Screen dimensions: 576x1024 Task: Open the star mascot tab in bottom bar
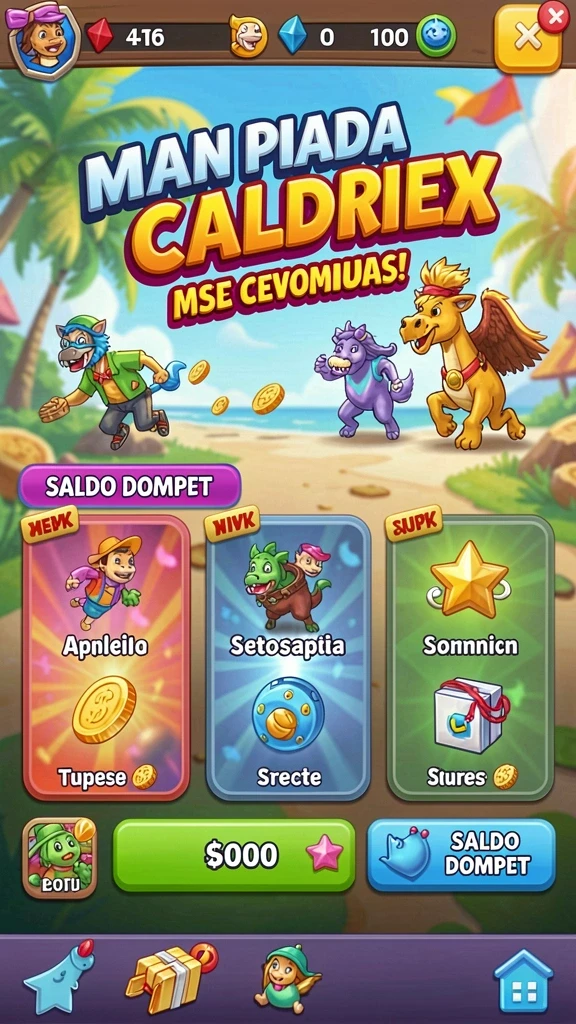point(59,976)
